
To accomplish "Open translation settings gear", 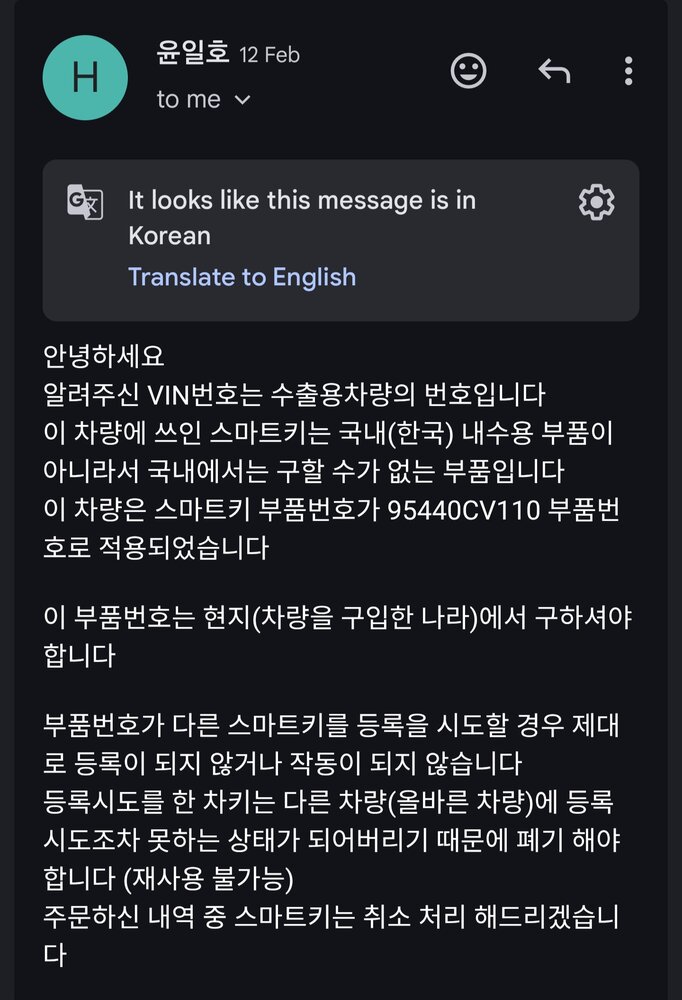I will pos(596,202).
